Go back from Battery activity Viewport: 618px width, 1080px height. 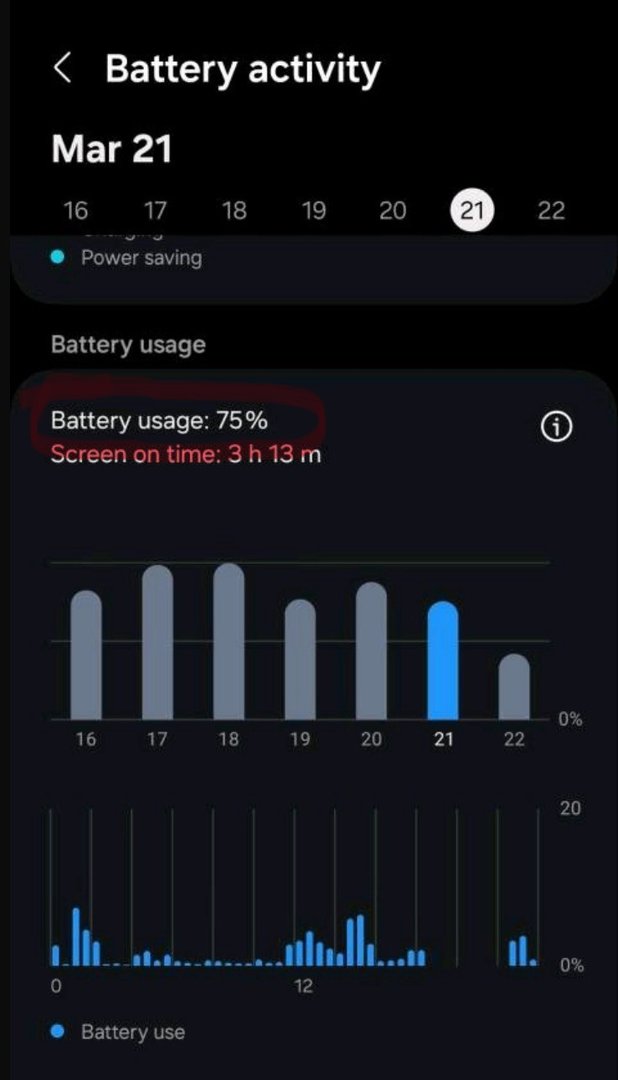click(62, 69)
